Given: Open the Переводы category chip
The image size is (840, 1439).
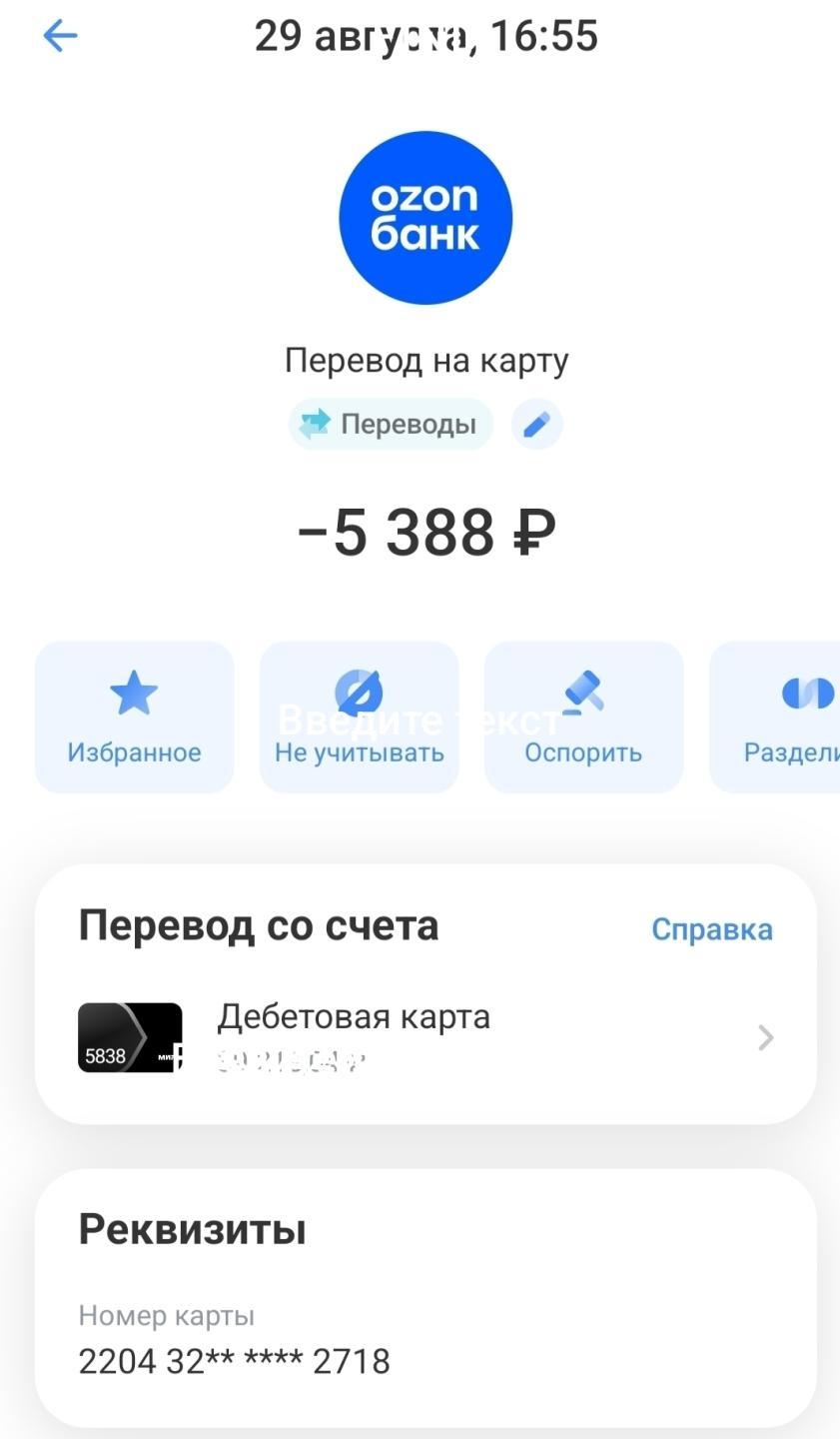Looking at the screenshot, I should click(391, 424).
